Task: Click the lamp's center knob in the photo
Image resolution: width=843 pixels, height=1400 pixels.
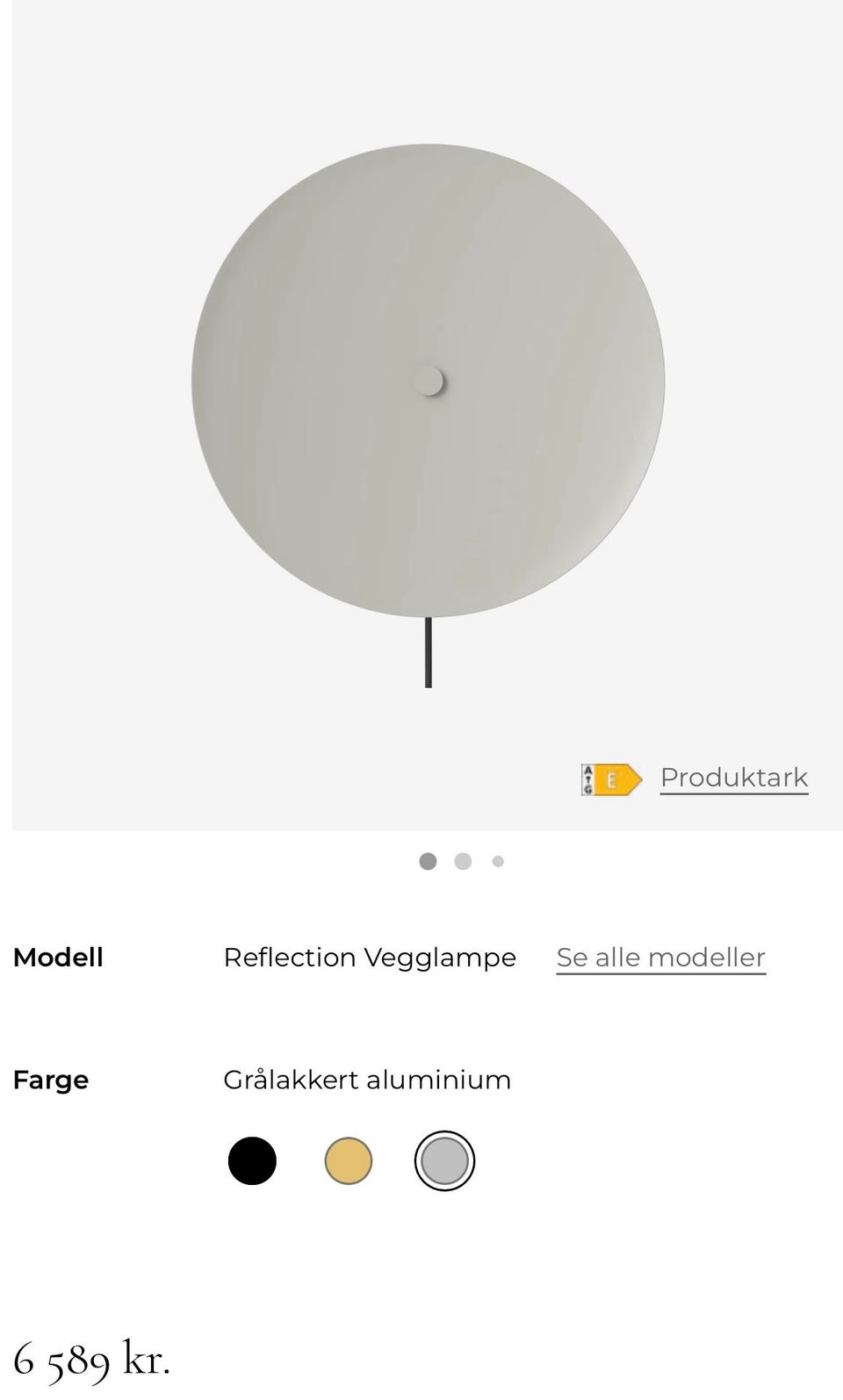Action: (429, 381)
